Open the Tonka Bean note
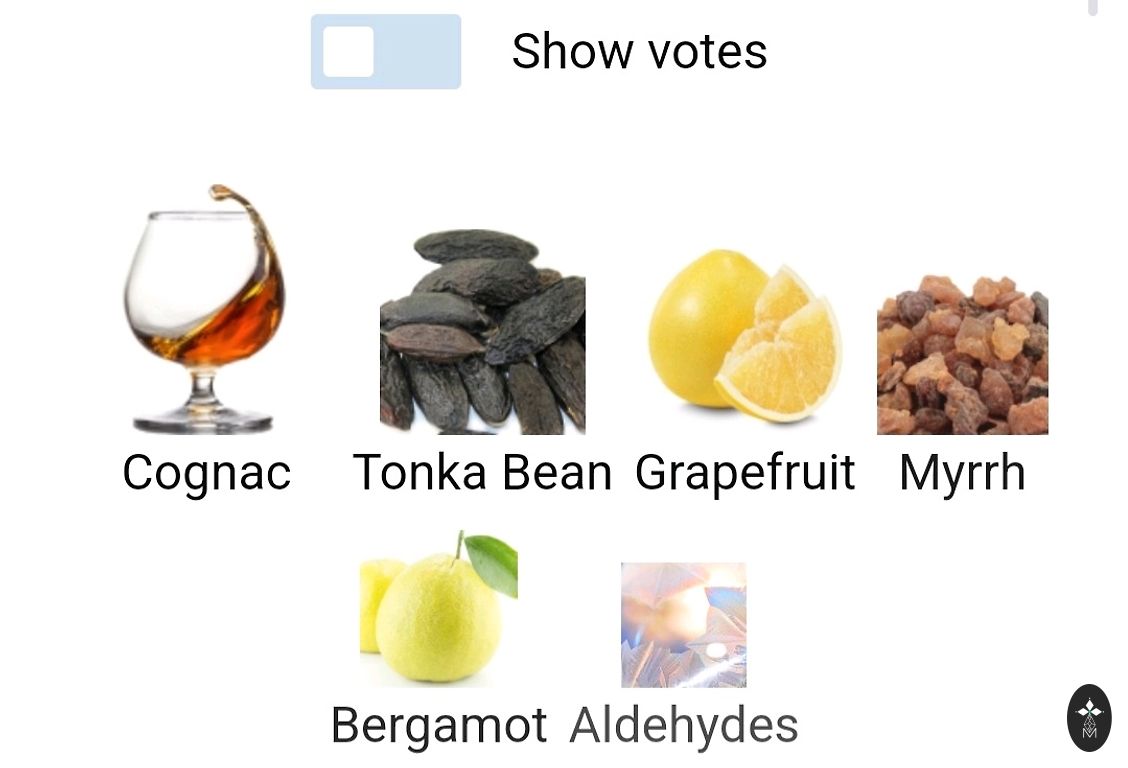Viewport: 1128px width, 768px height. [x=482, y=335]
